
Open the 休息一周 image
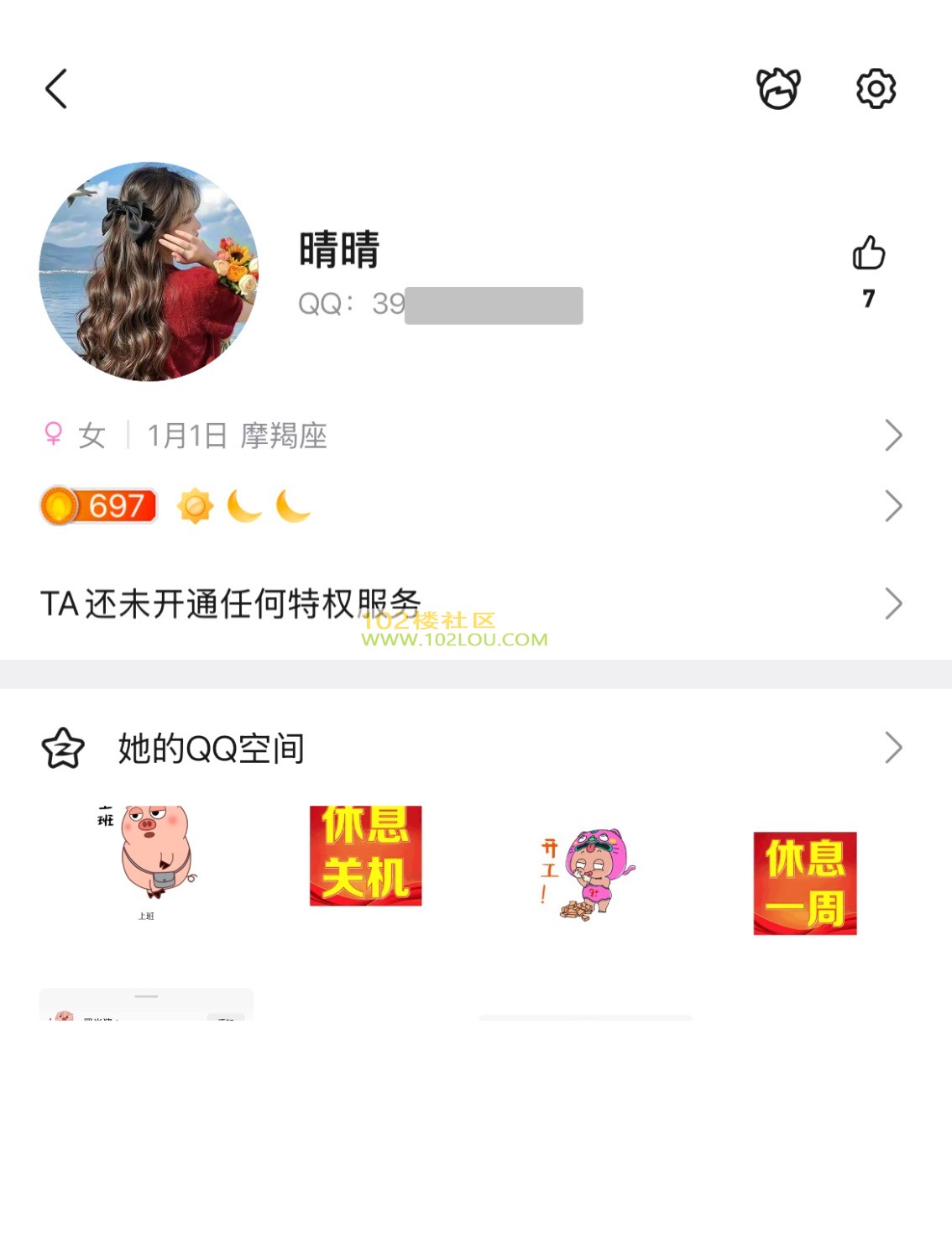pos(804,883)
